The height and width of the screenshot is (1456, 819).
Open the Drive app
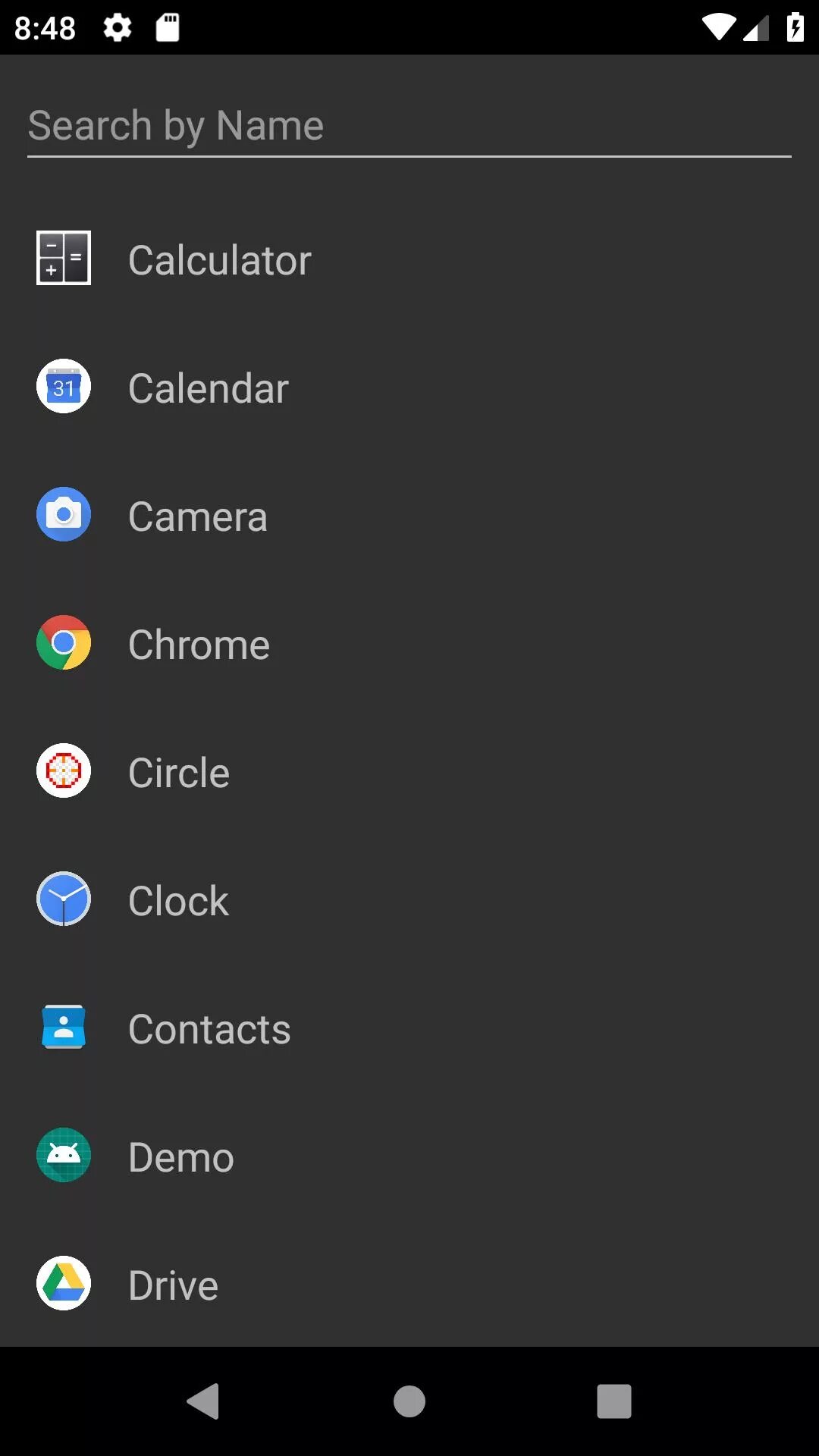[173, 1285]
